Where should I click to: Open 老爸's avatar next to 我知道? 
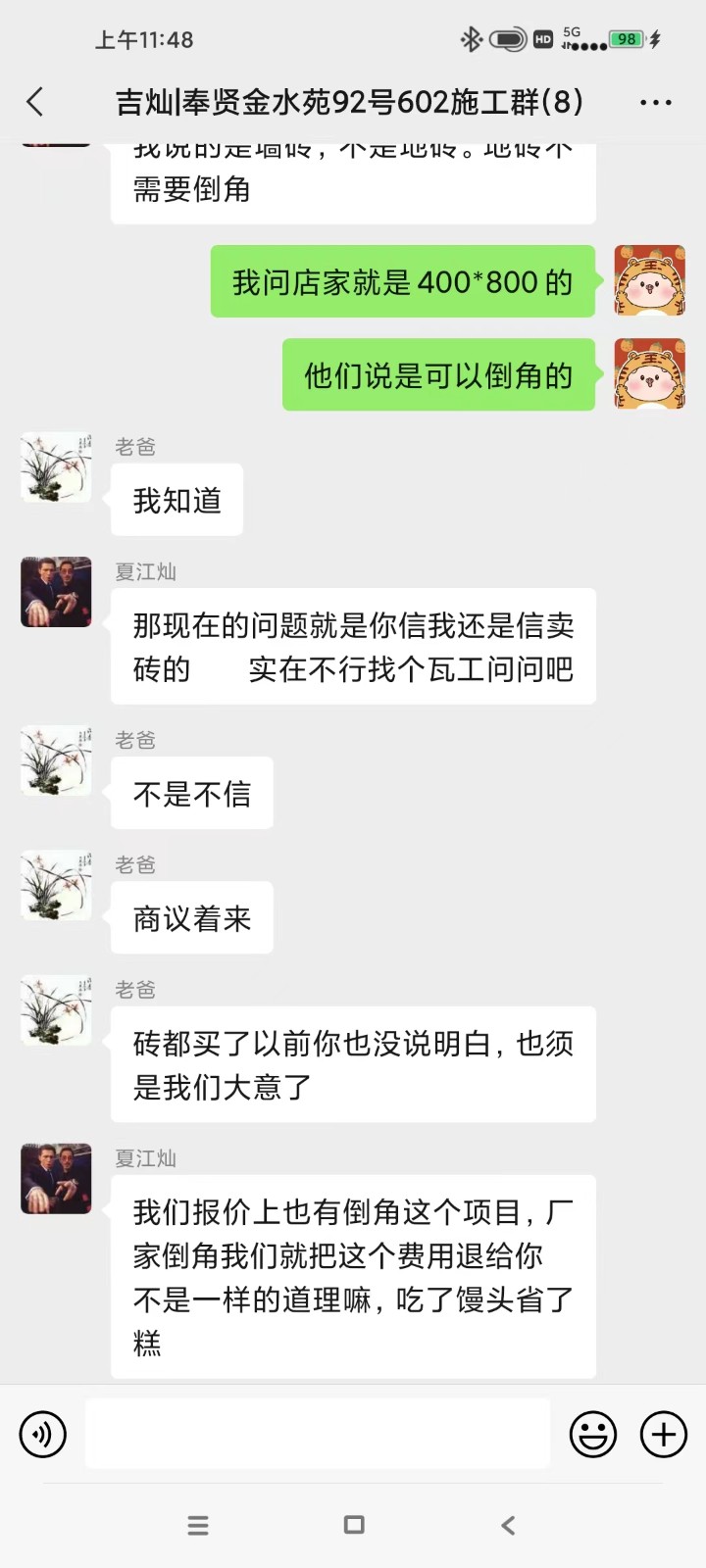(x=56, y=467)
